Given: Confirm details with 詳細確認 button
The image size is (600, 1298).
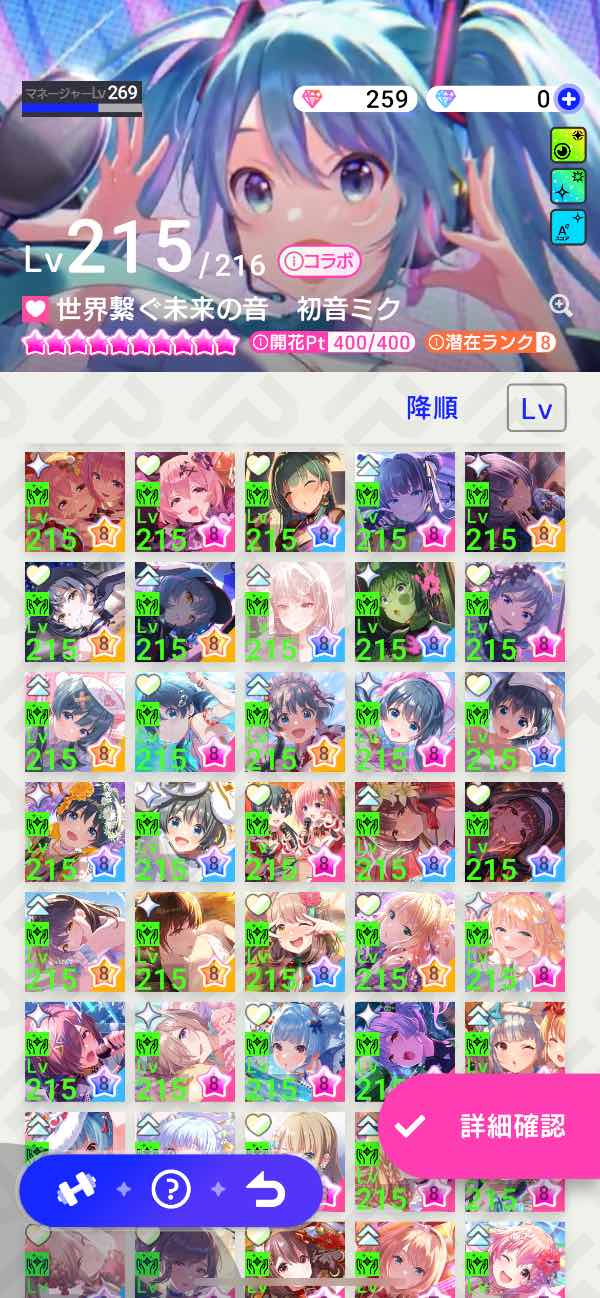Looking at the screenshot, I should [x=489, y=1126].
